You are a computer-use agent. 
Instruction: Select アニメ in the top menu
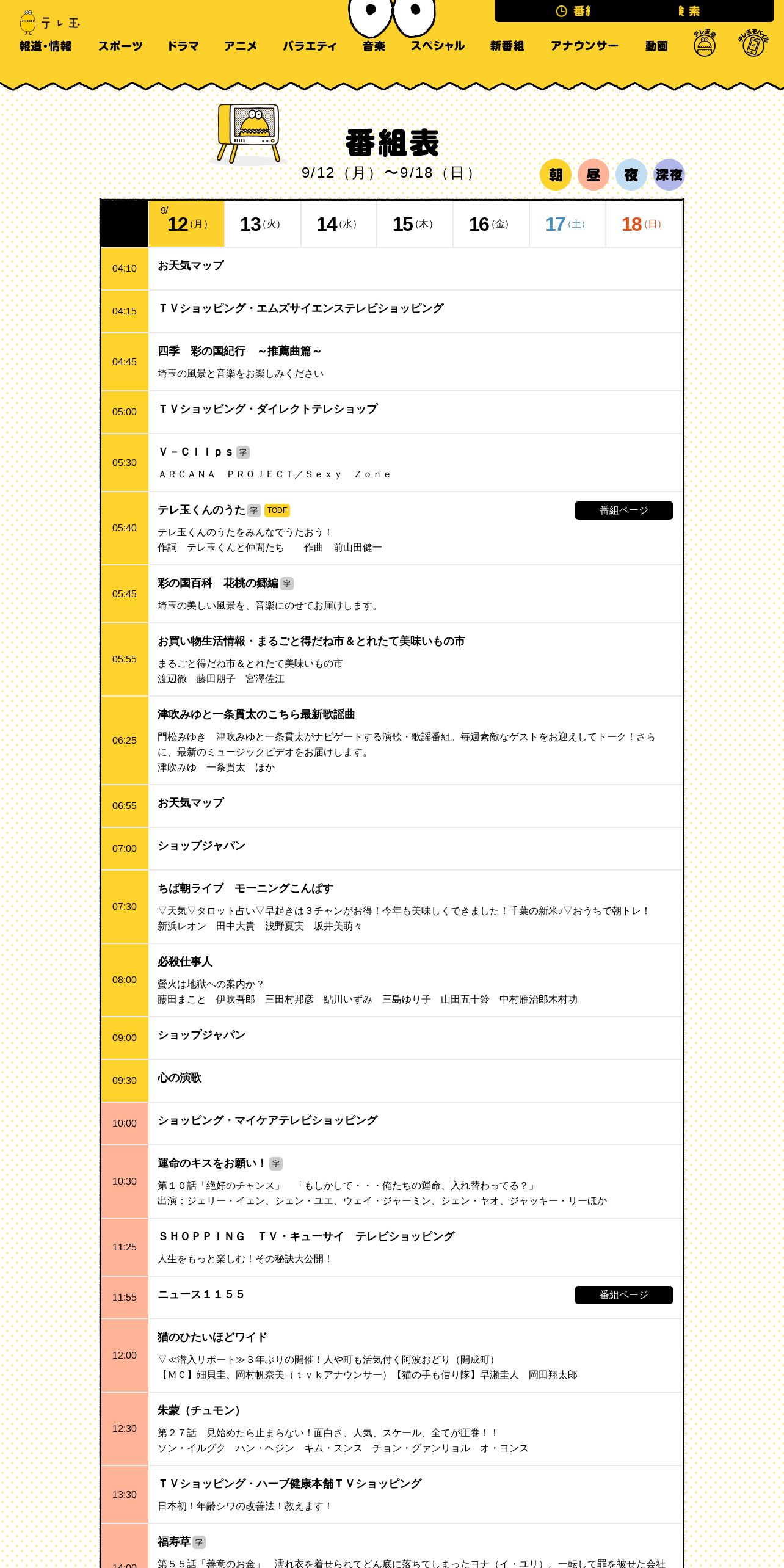point(241,46)
